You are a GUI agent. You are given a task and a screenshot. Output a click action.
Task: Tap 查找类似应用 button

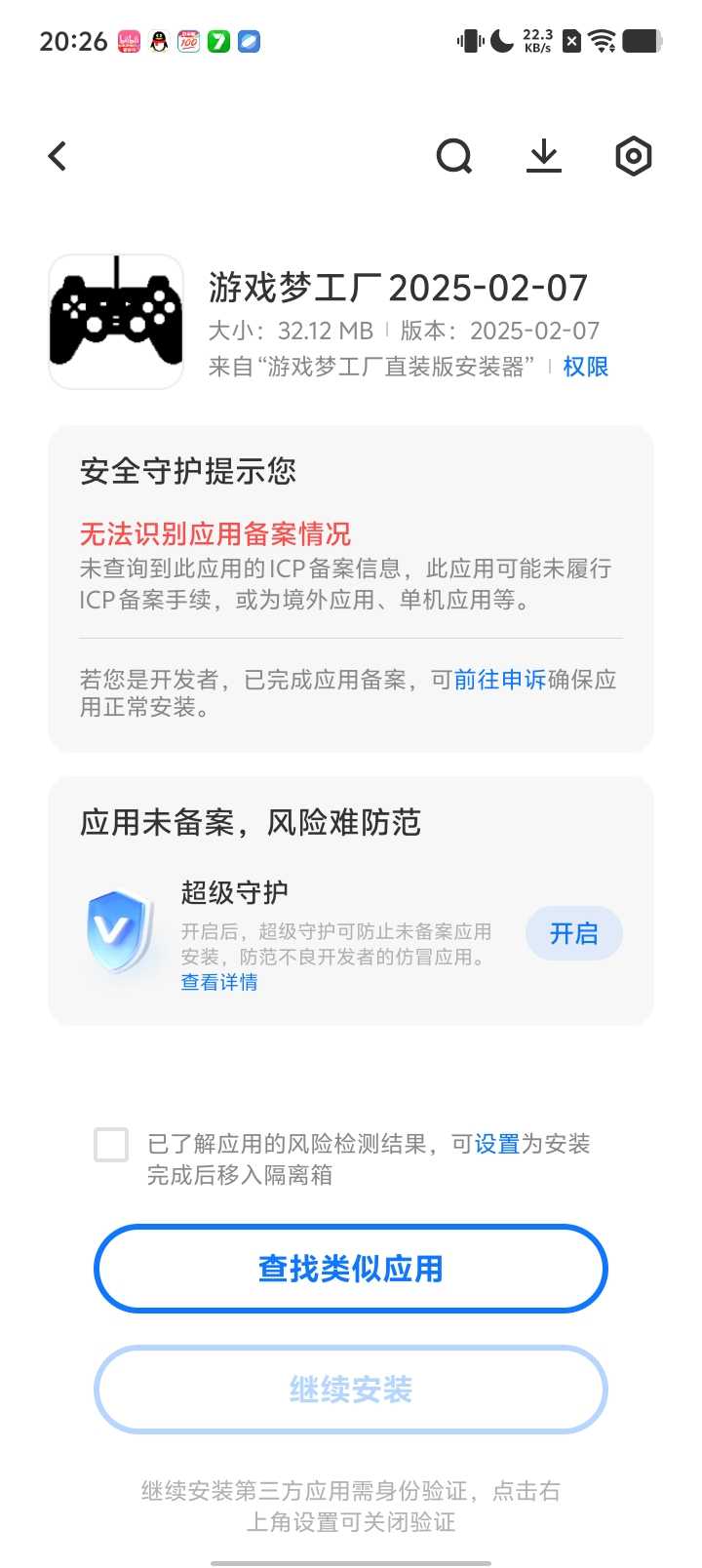(351, 1269)
